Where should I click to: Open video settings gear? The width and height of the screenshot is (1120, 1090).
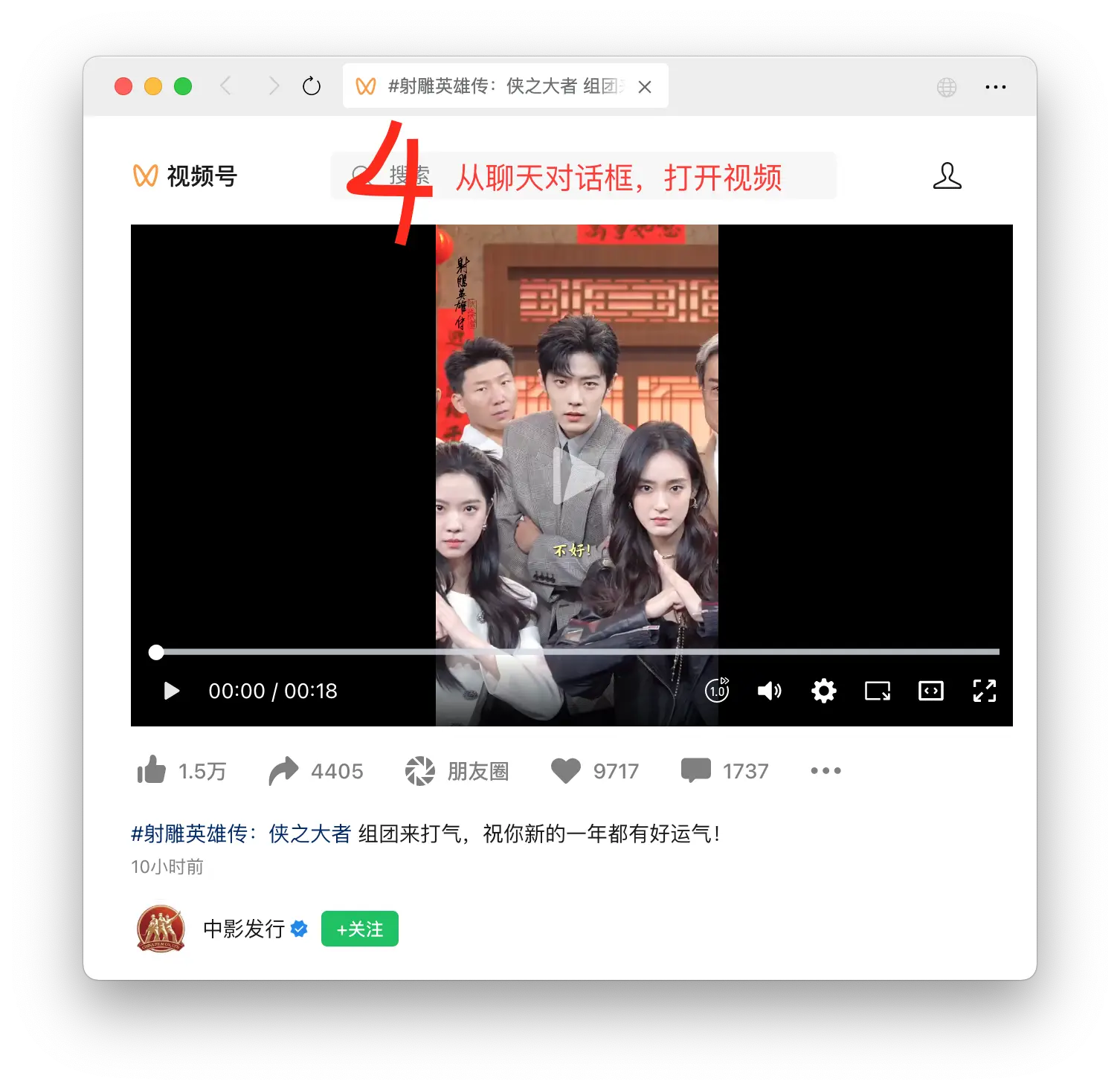tap(823, 691)
